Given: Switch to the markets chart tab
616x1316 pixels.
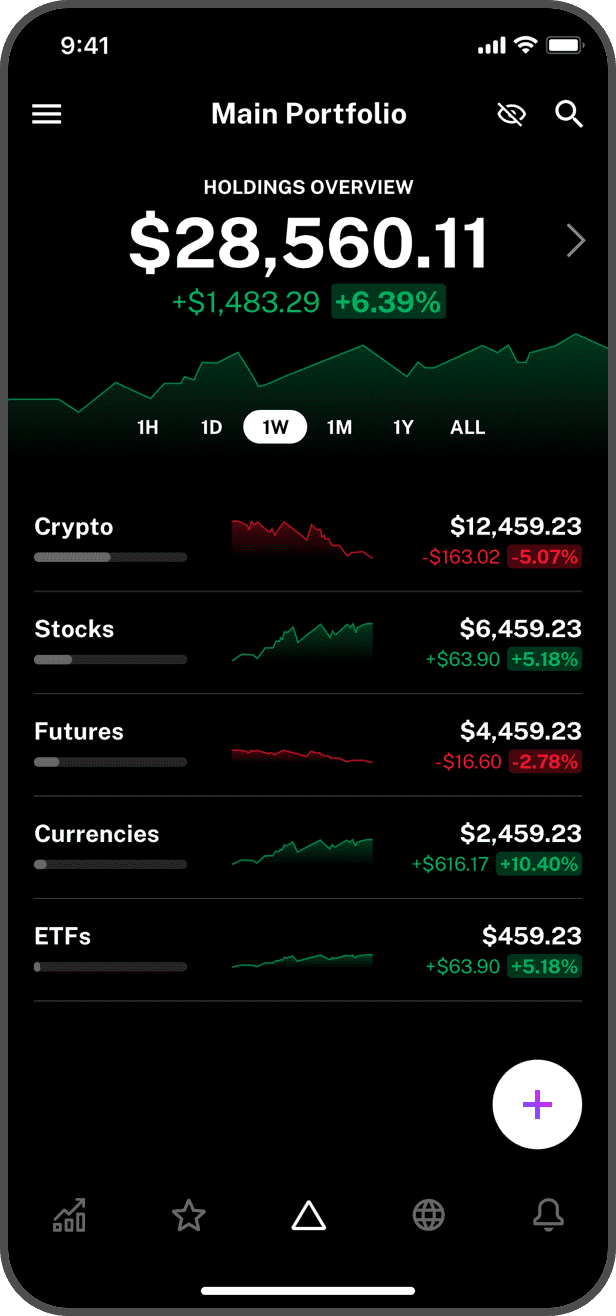Looking at the screenshot, I should (x=69, y=1215).
